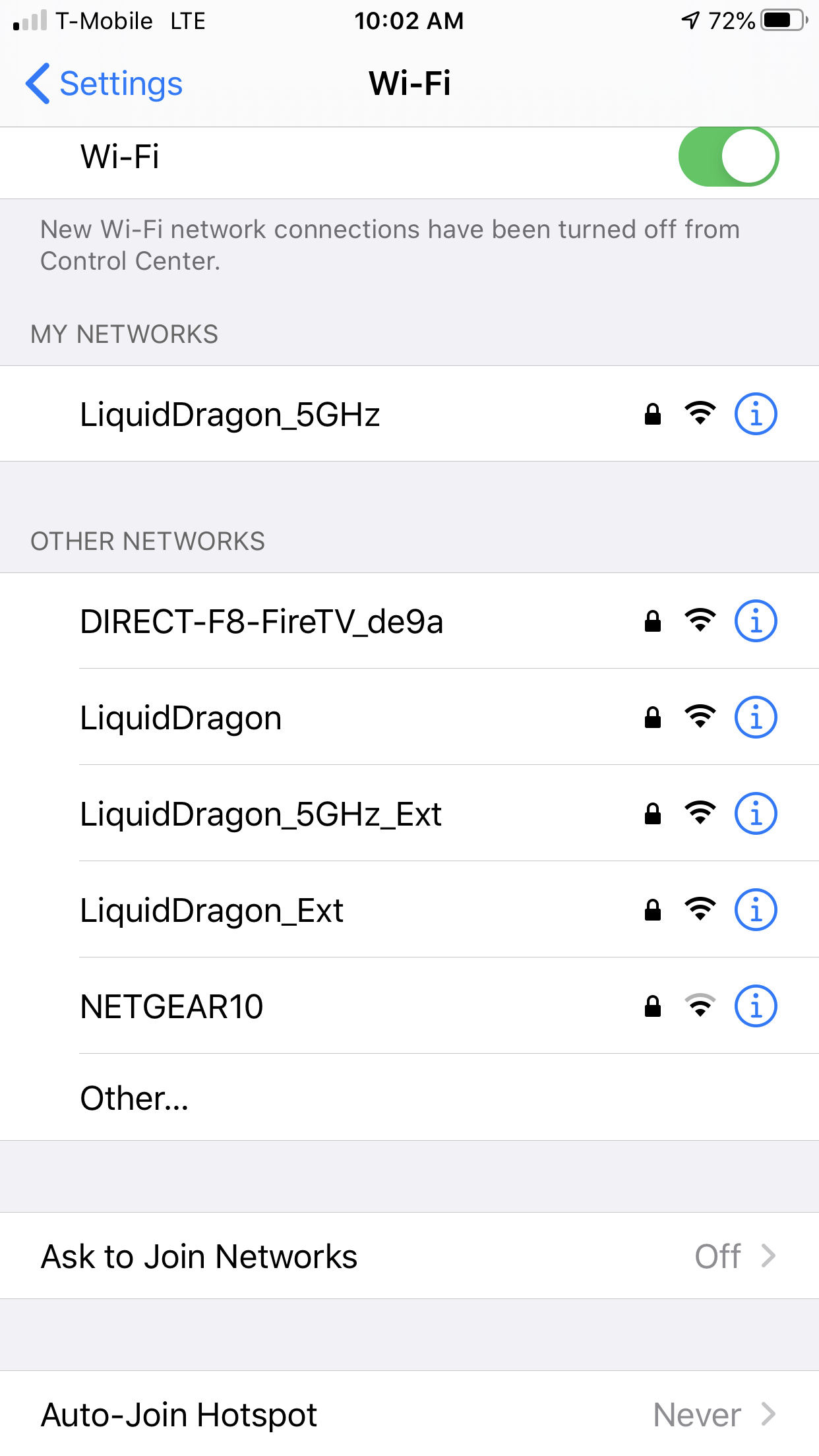Tap Other... to enter a network manually
819x1456 pixels.
point(135,1099)
